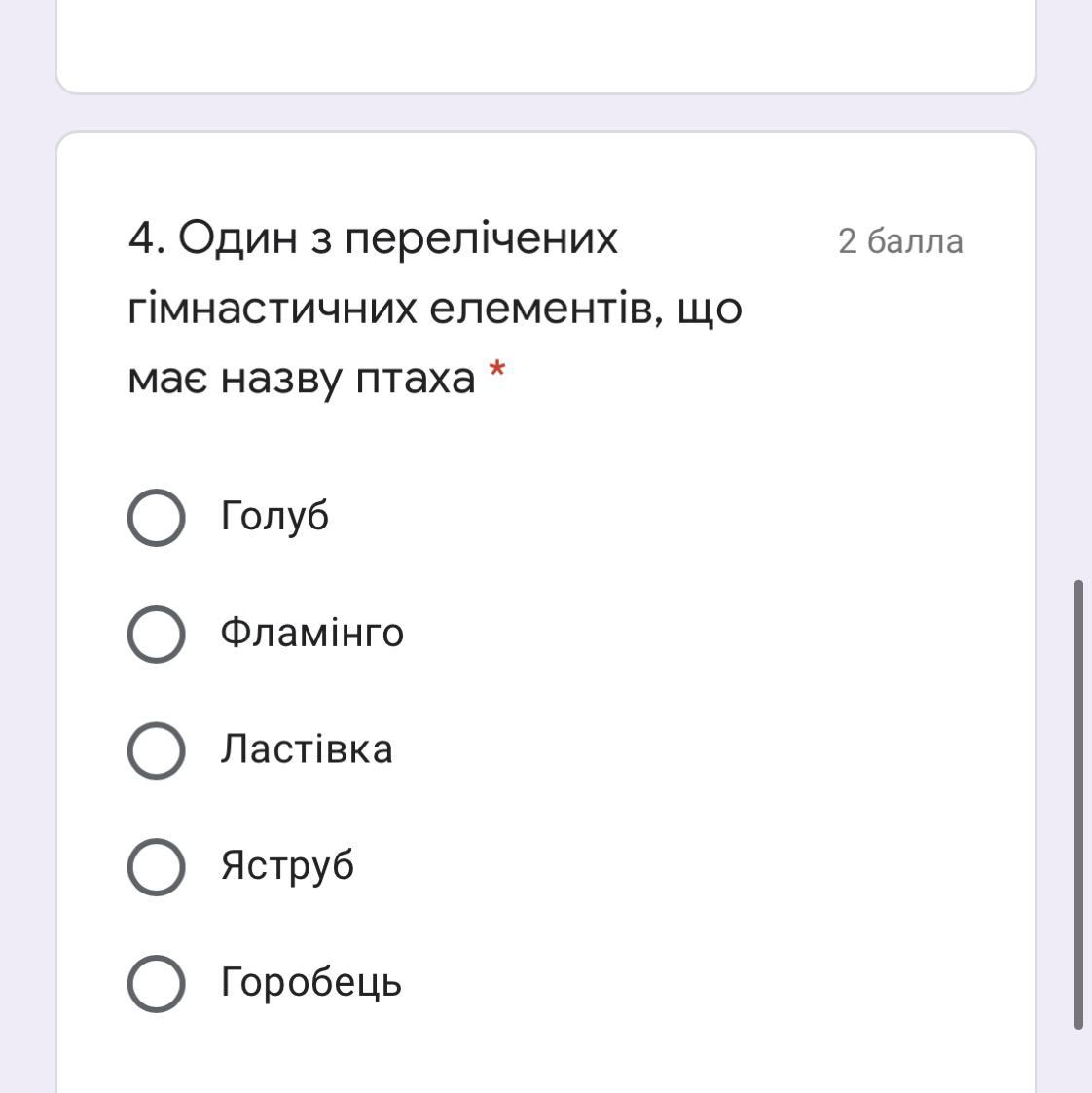The height and width of the screenshot is (1093, 1092).
Task: Select the Горобець option
Action: pos(156,983)
